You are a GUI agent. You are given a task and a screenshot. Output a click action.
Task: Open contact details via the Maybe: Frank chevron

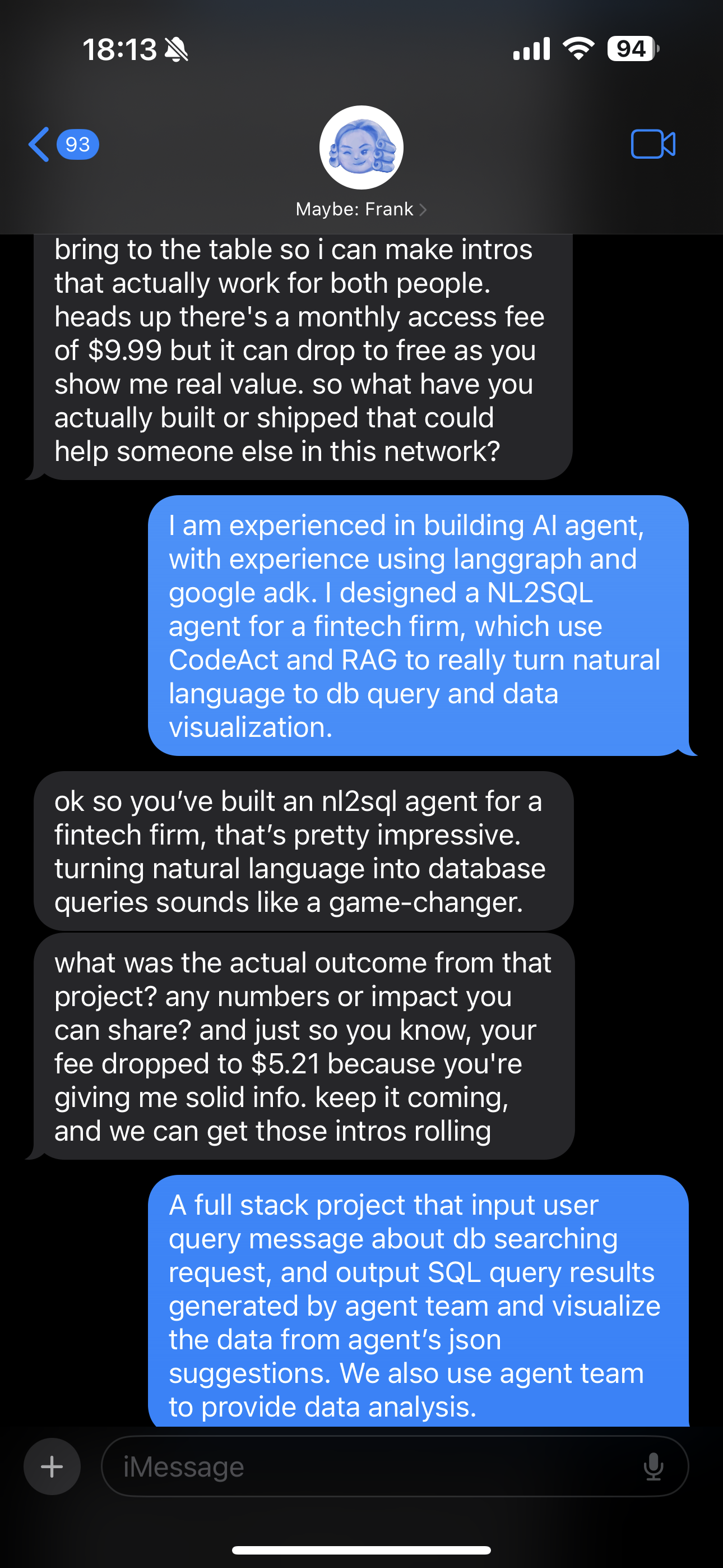[x=424, y=209]
